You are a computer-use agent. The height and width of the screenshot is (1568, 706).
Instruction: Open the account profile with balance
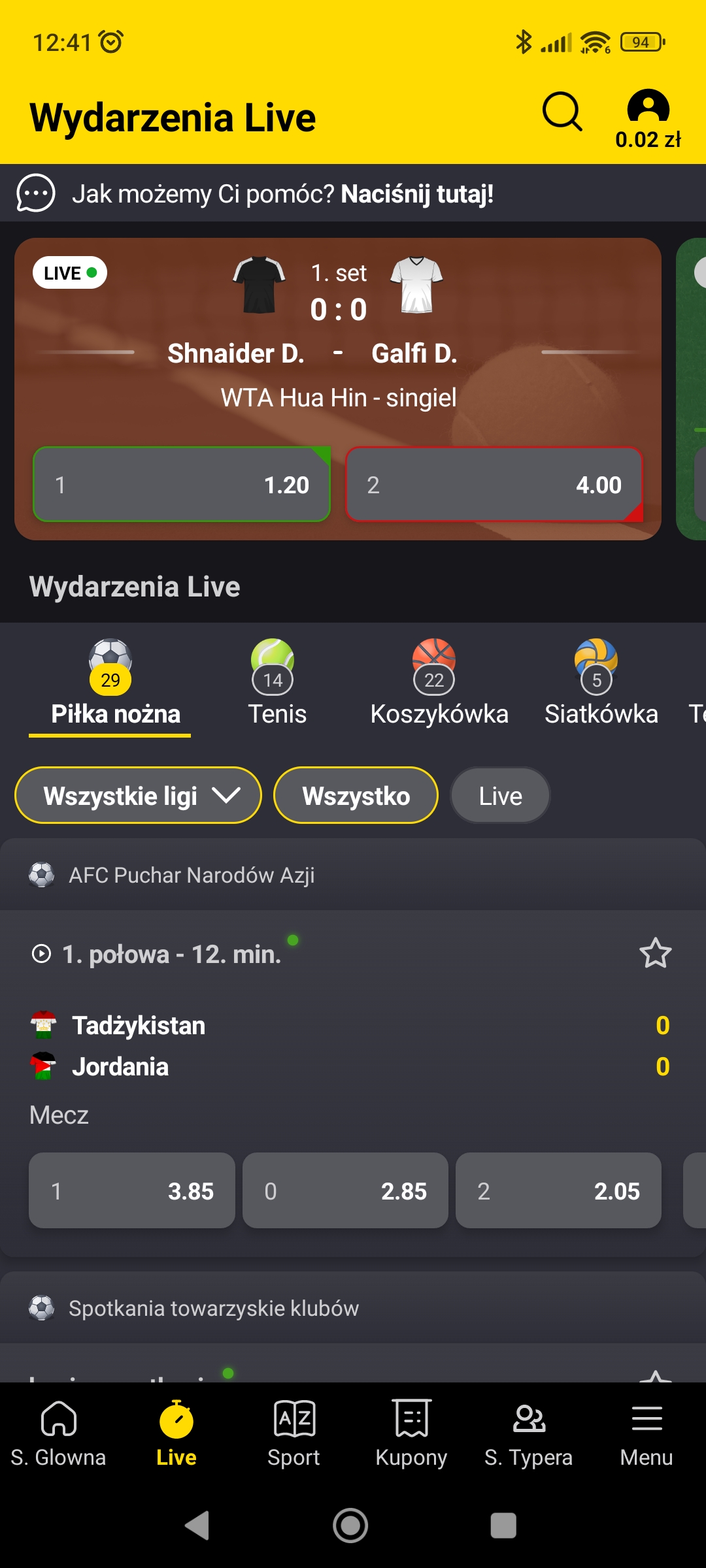coord(648,119)
